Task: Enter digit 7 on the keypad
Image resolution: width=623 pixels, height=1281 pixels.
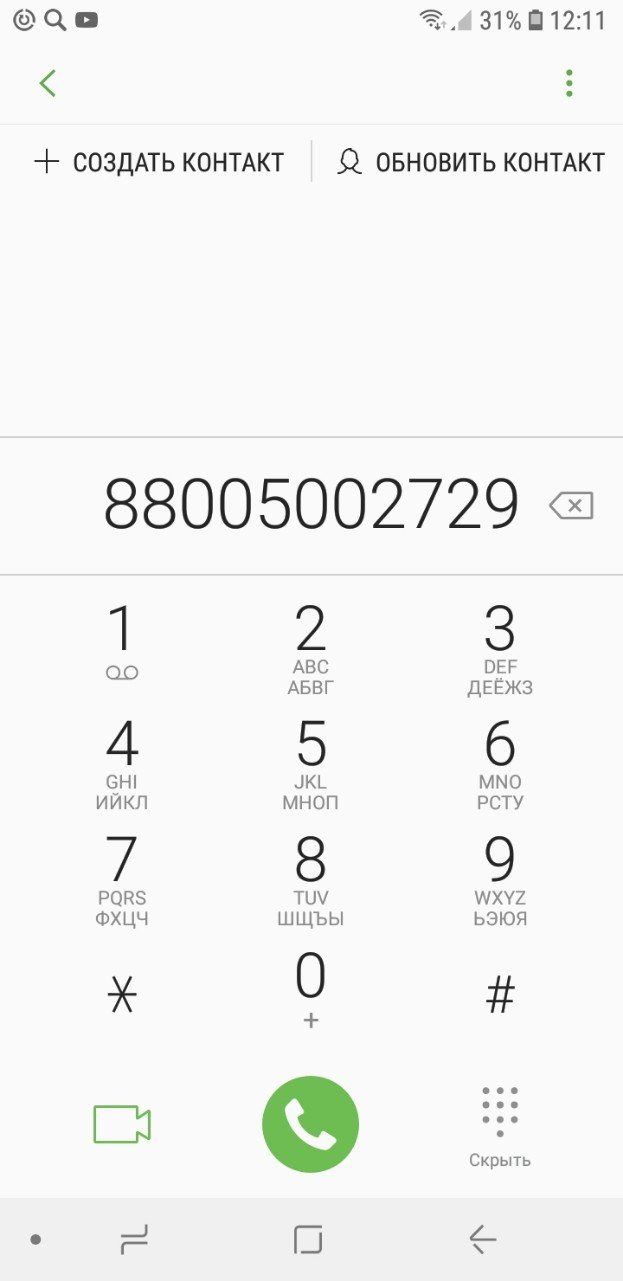Action: (122, 879)
